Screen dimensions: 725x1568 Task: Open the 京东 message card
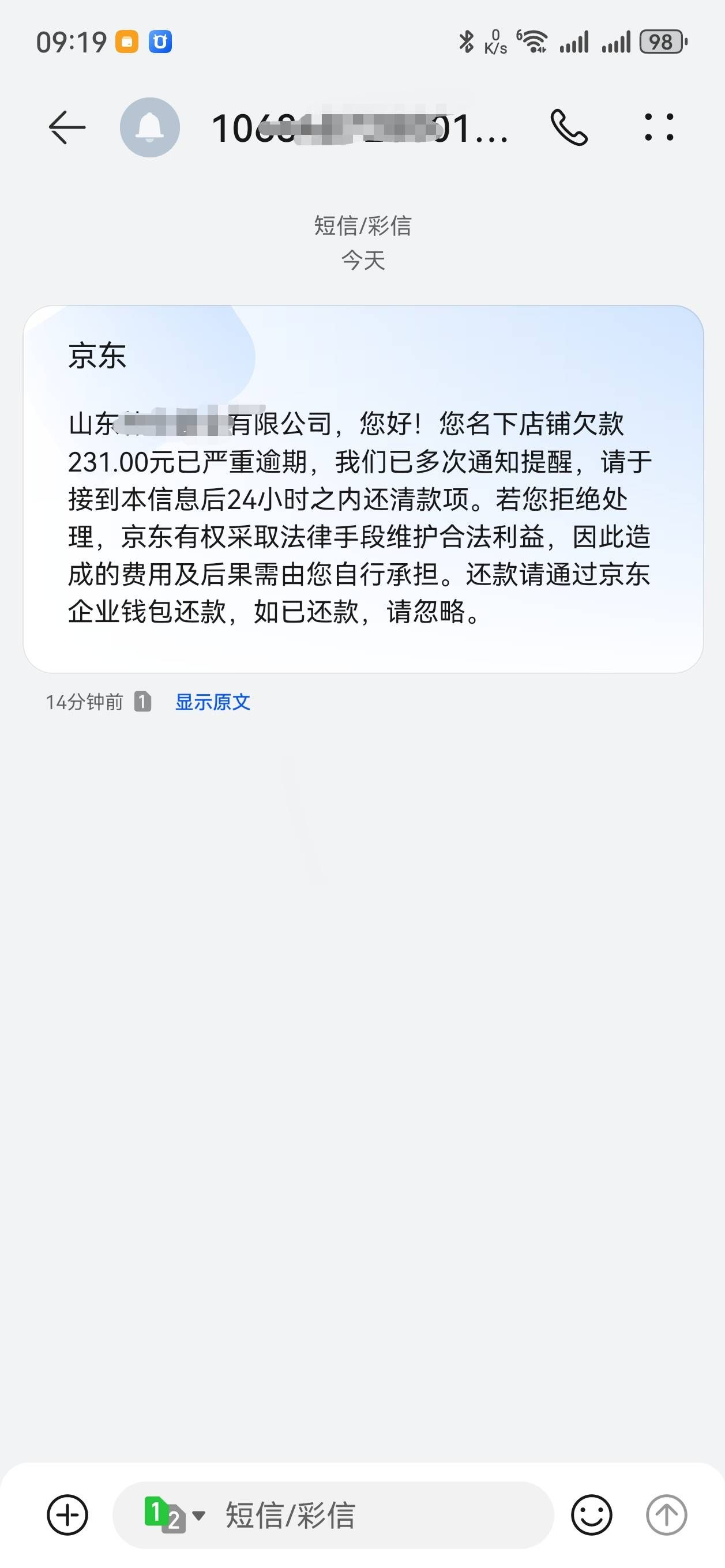[x=363, y=489]
